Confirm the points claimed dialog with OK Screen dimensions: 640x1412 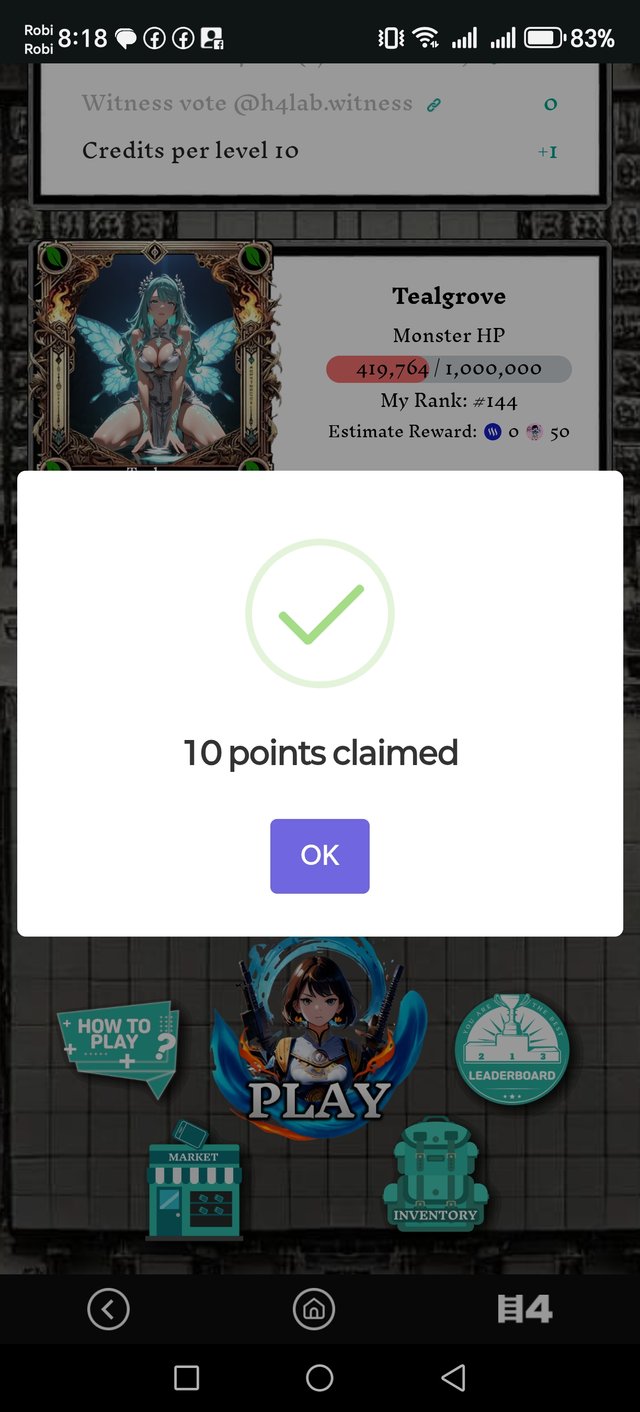[x=319, y=856]
